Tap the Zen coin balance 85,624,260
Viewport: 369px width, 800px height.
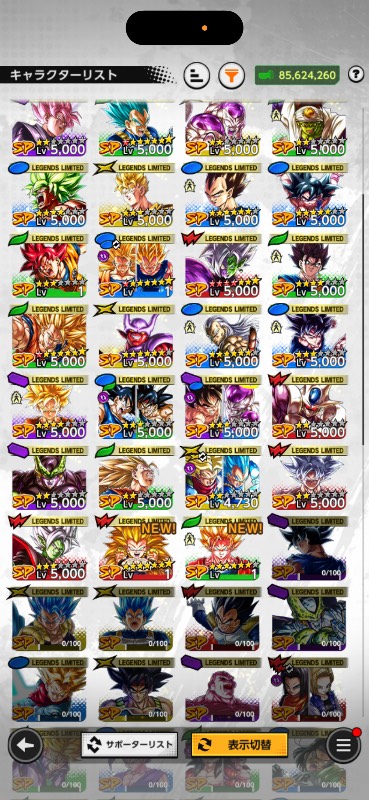click(x=297, y=76)
